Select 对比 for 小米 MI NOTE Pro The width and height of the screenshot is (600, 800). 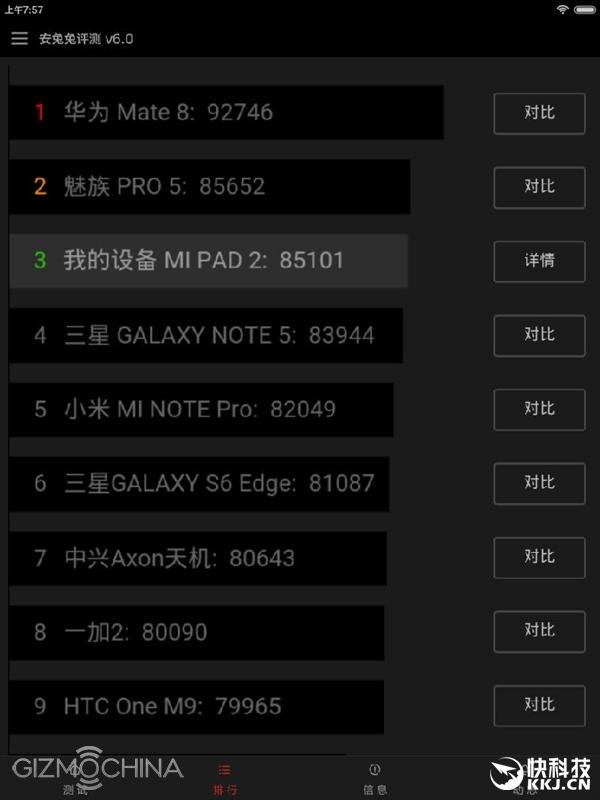point(539,409)
